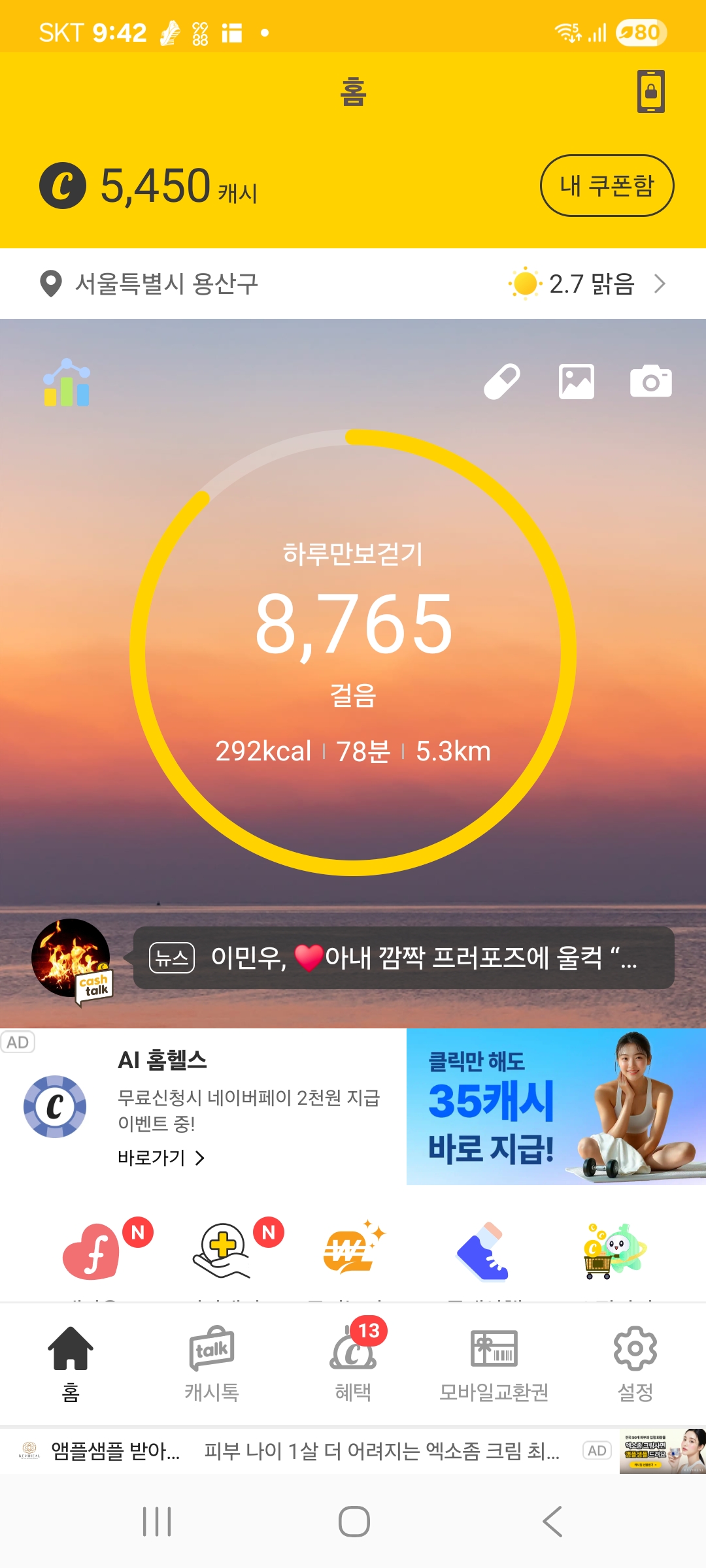
Task: Choose a background from the gallery icon
Action: 577,382
